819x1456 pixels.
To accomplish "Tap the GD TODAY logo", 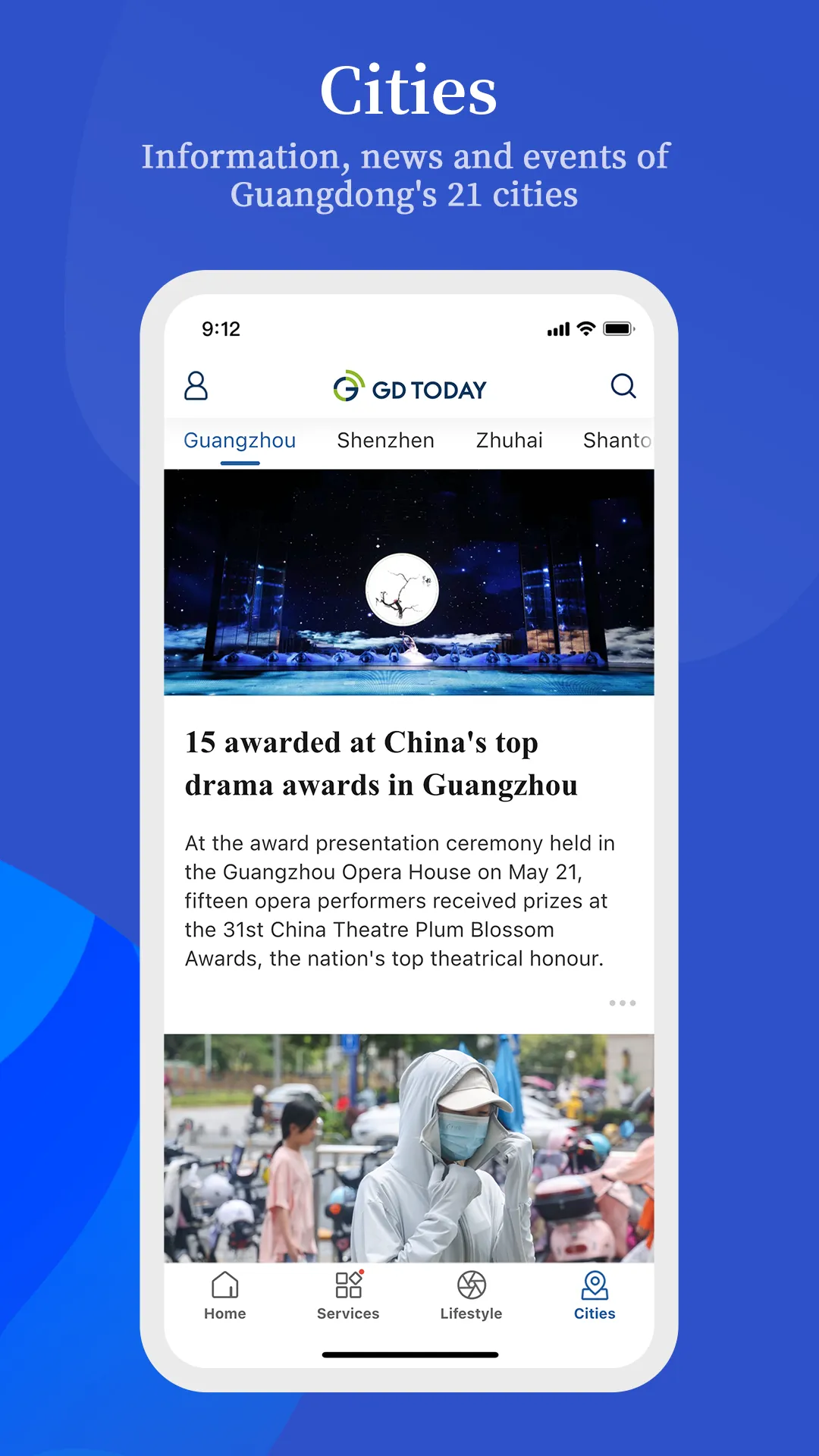I will (409, 388).
